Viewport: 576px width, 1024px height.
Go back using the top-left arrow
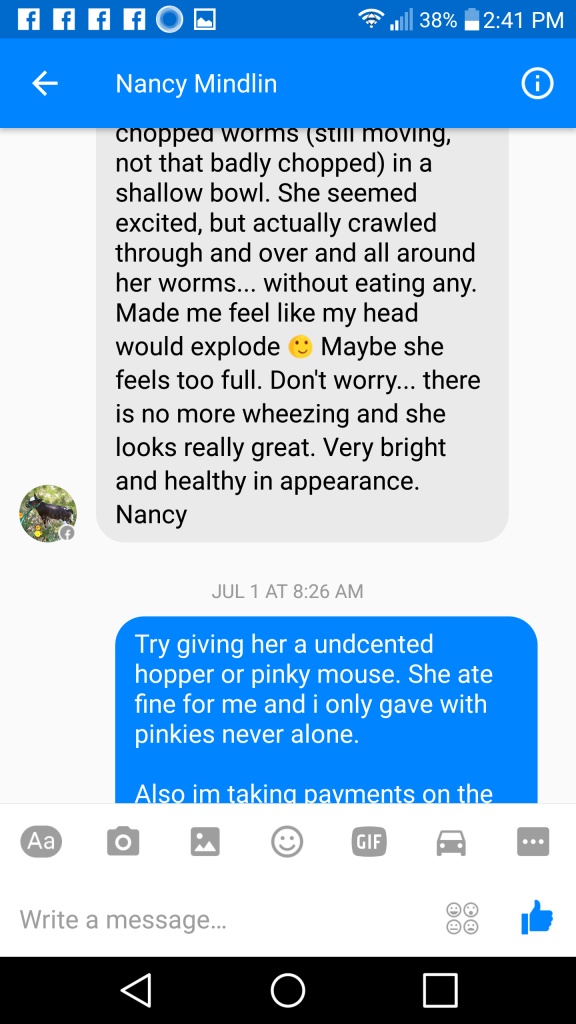45,84
